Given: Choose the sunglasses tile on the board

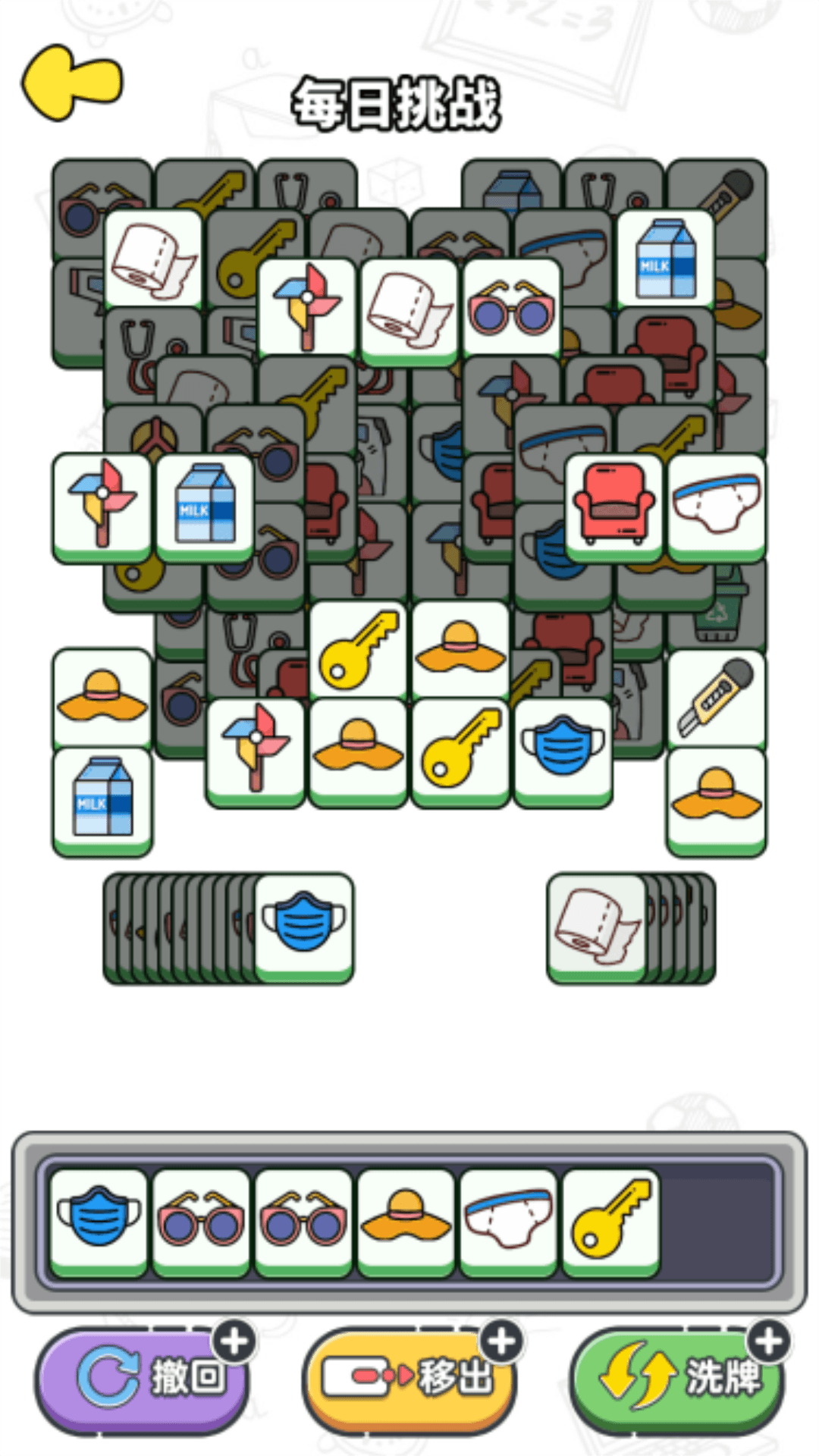Looking at the screenshot, I should (x=512, y=307).
